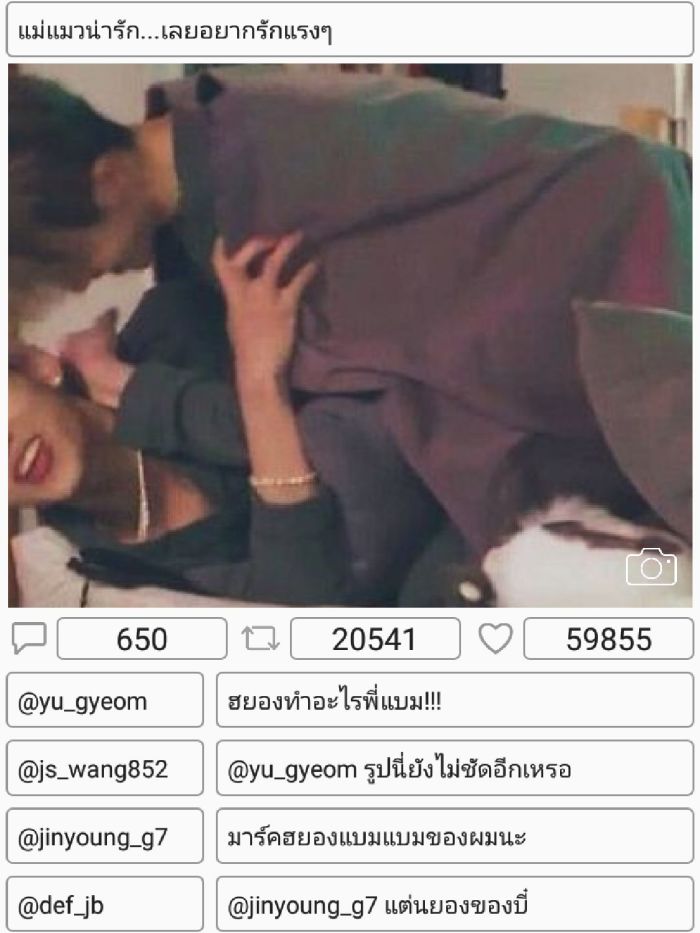Viewport: 700px width, 933px height.
Task: Edit the reply text beside @def_jb
Action: 454,905
